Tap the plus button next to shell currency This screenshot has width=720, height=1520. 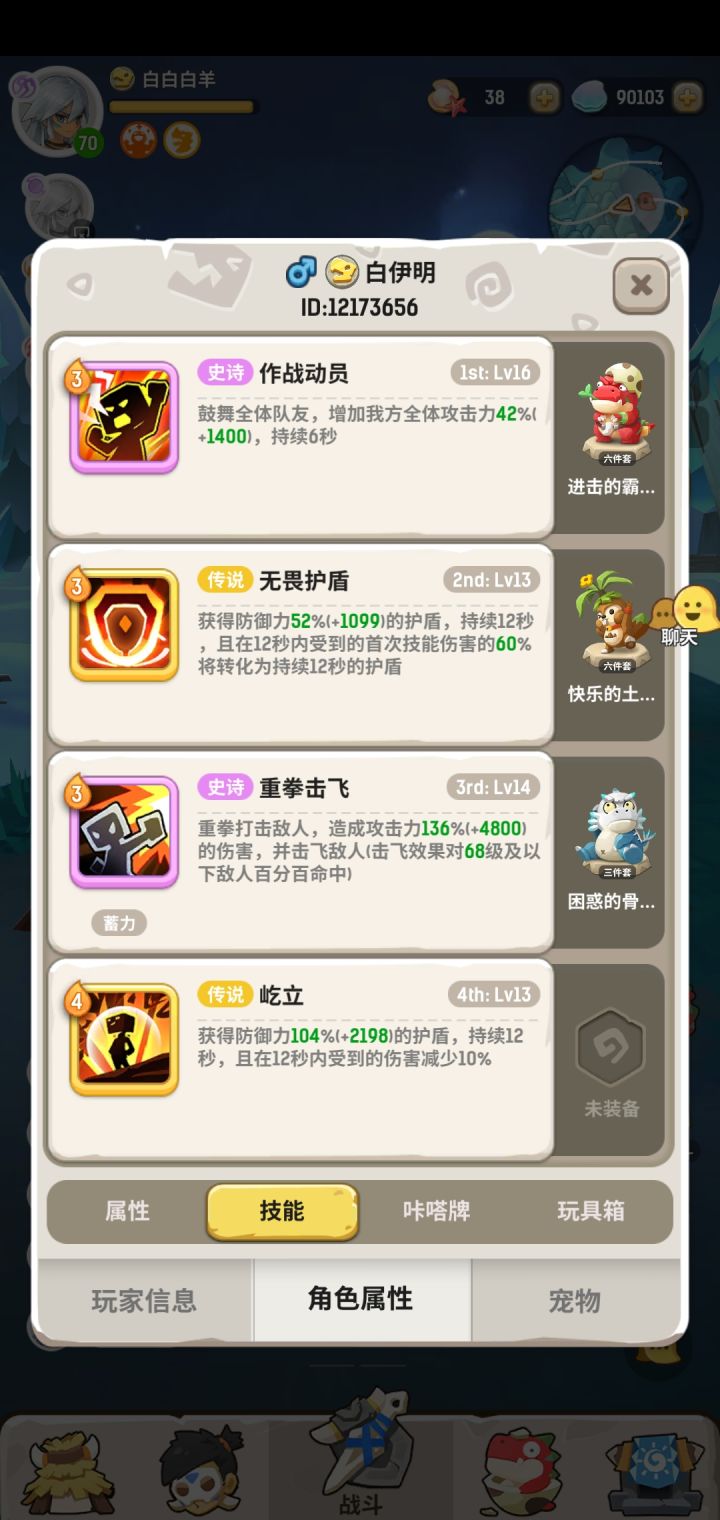(x=544, y=95)
